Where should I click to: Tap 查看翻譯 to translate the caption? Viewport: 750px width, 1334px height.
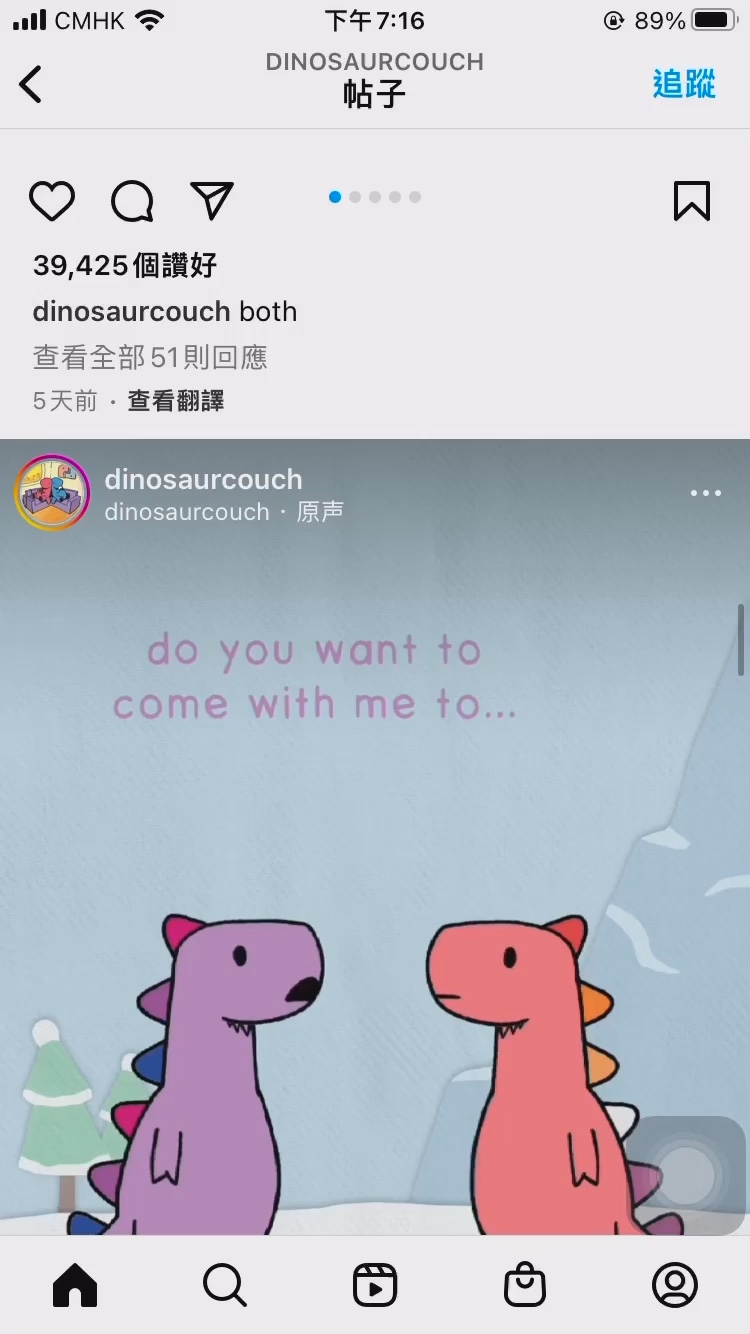[176, 401]
